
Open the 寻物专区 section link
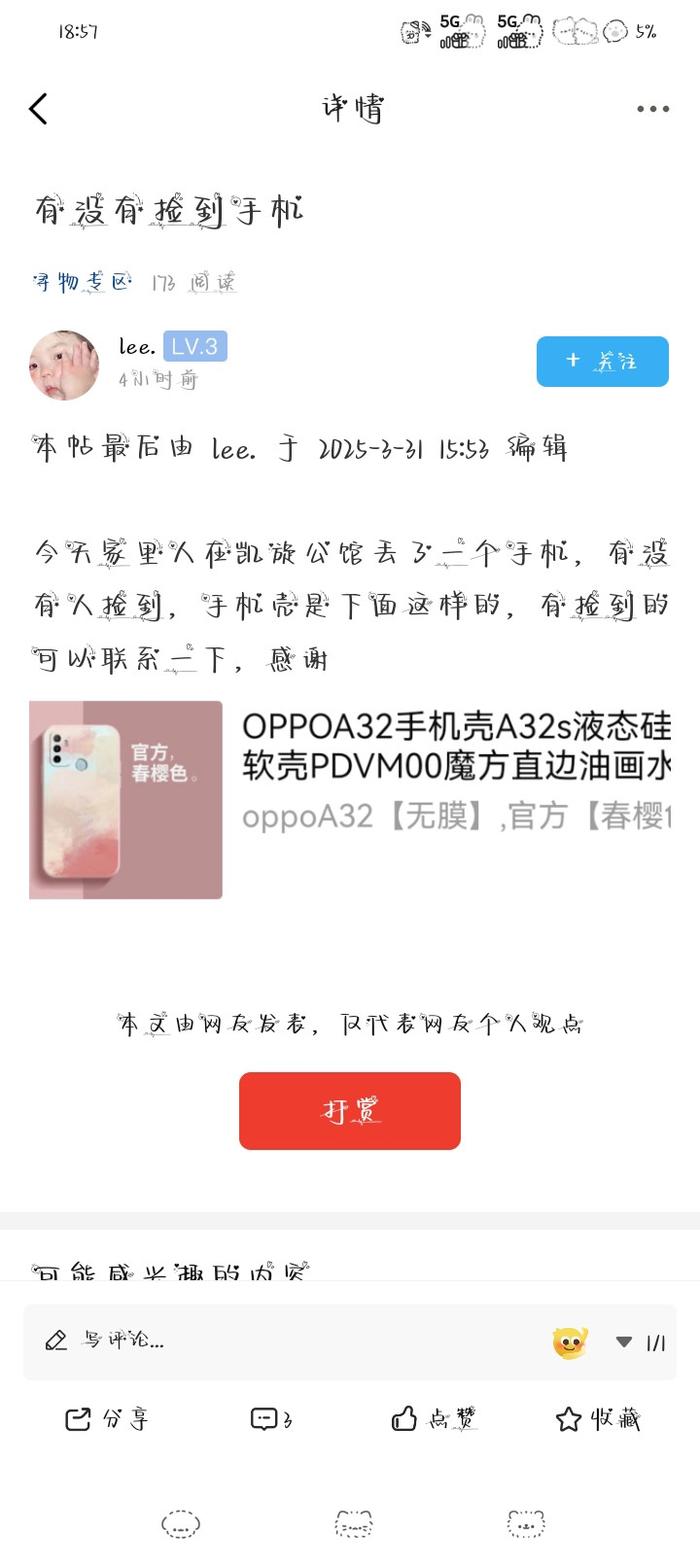[x=82, y=282]
